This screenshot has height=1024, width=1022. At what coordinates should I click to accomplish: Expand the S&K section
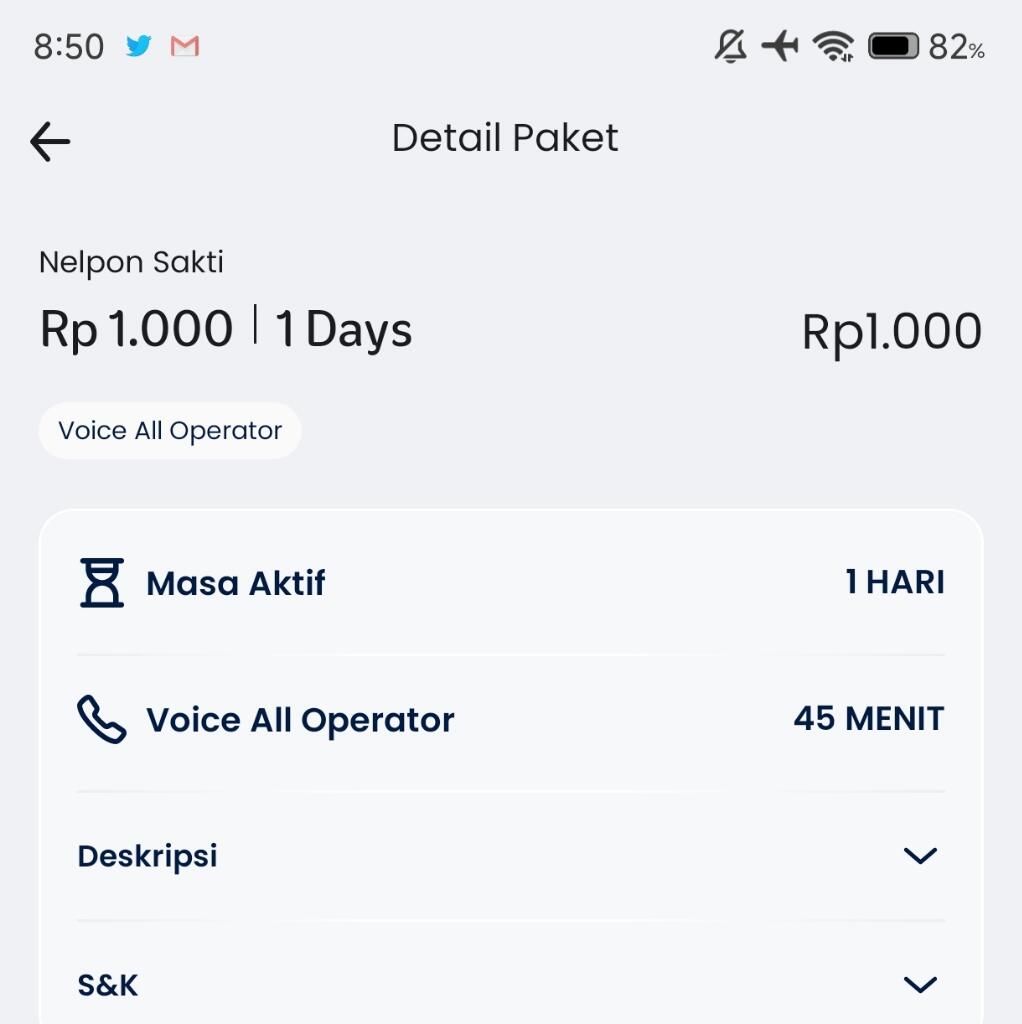106,984
